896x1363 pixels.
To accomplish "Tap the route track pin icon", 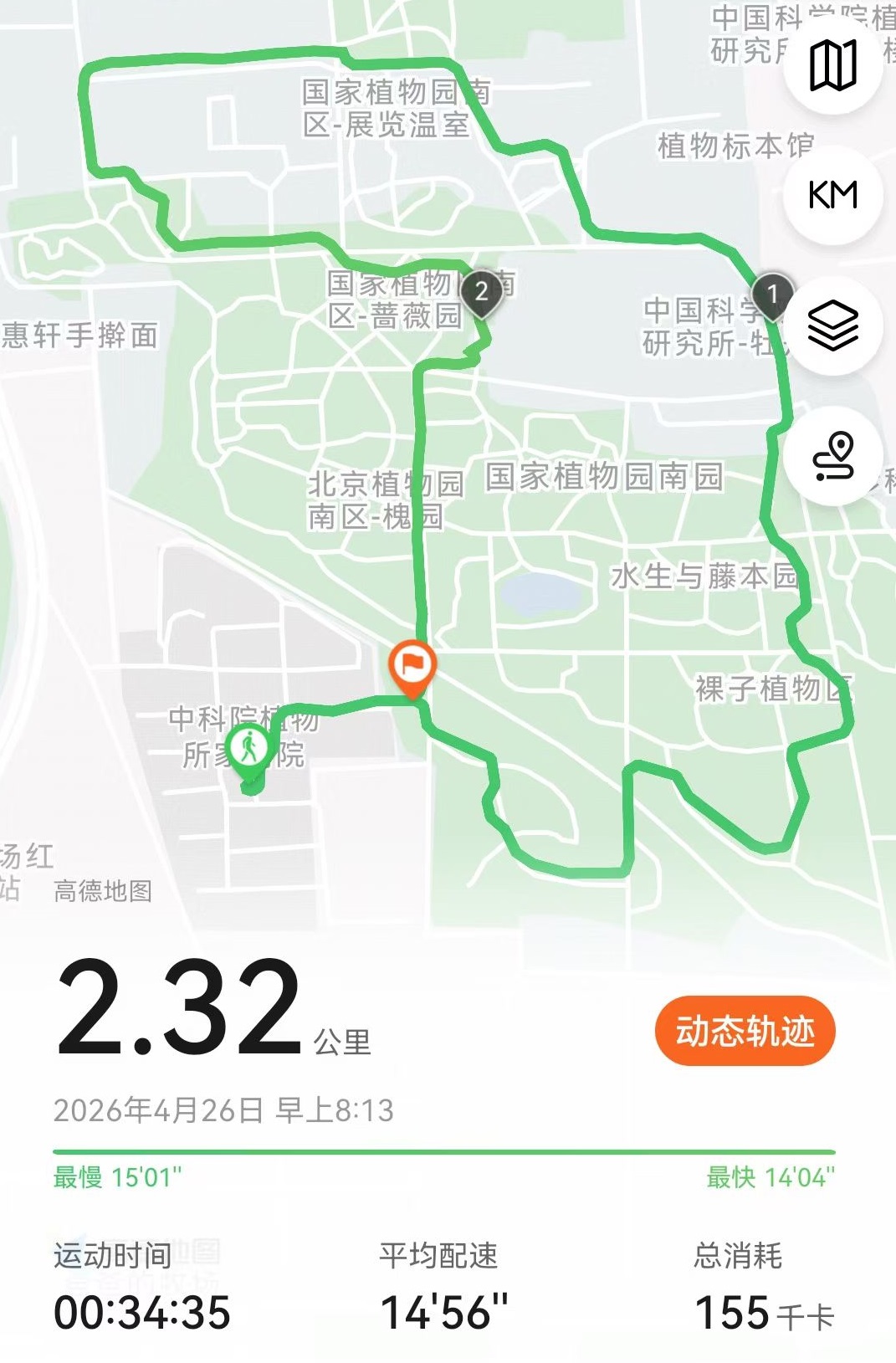I will [833, 456].
